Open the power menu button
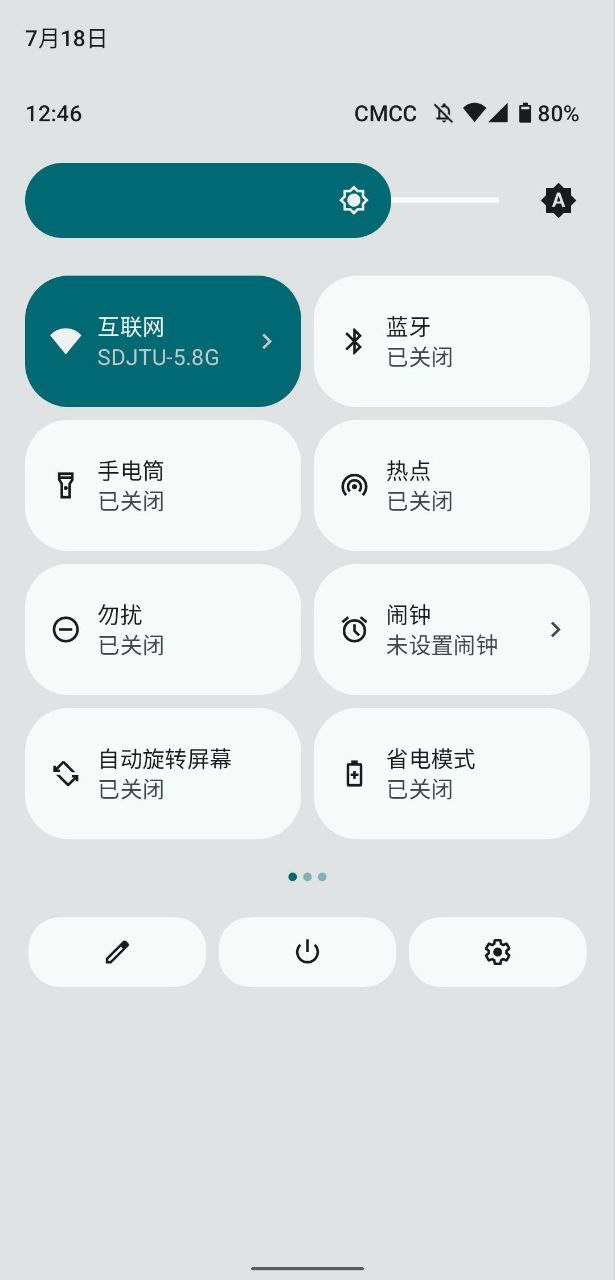Screen dimensions: 615x1280 [307, 952]
